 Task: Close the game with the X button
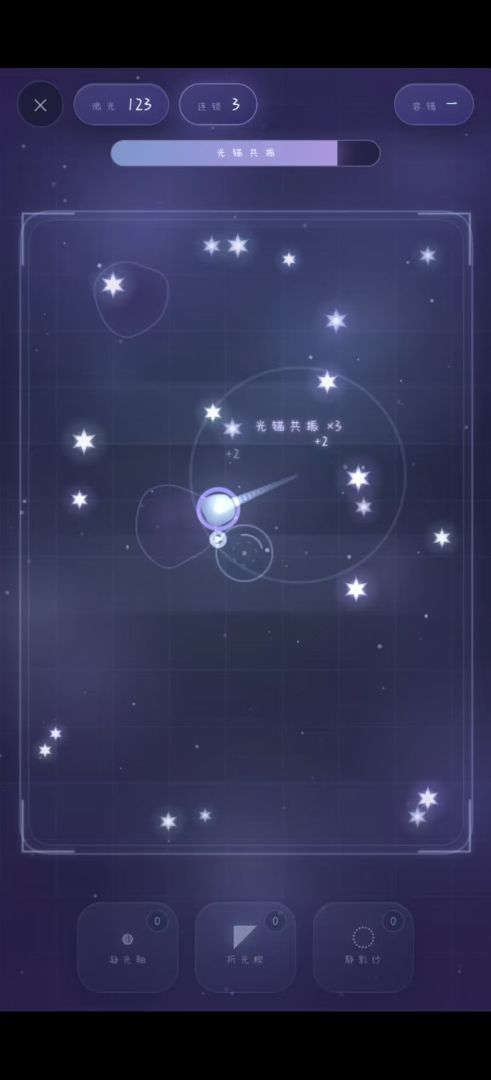coord(40,105)
